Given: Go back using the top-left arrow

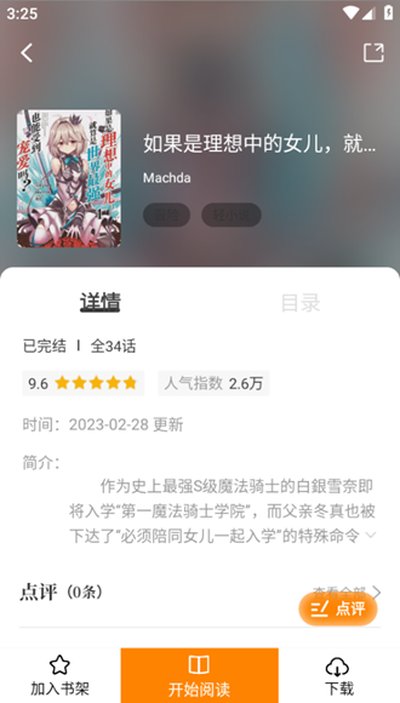Looking at the screenshot, I should point(26,53).
